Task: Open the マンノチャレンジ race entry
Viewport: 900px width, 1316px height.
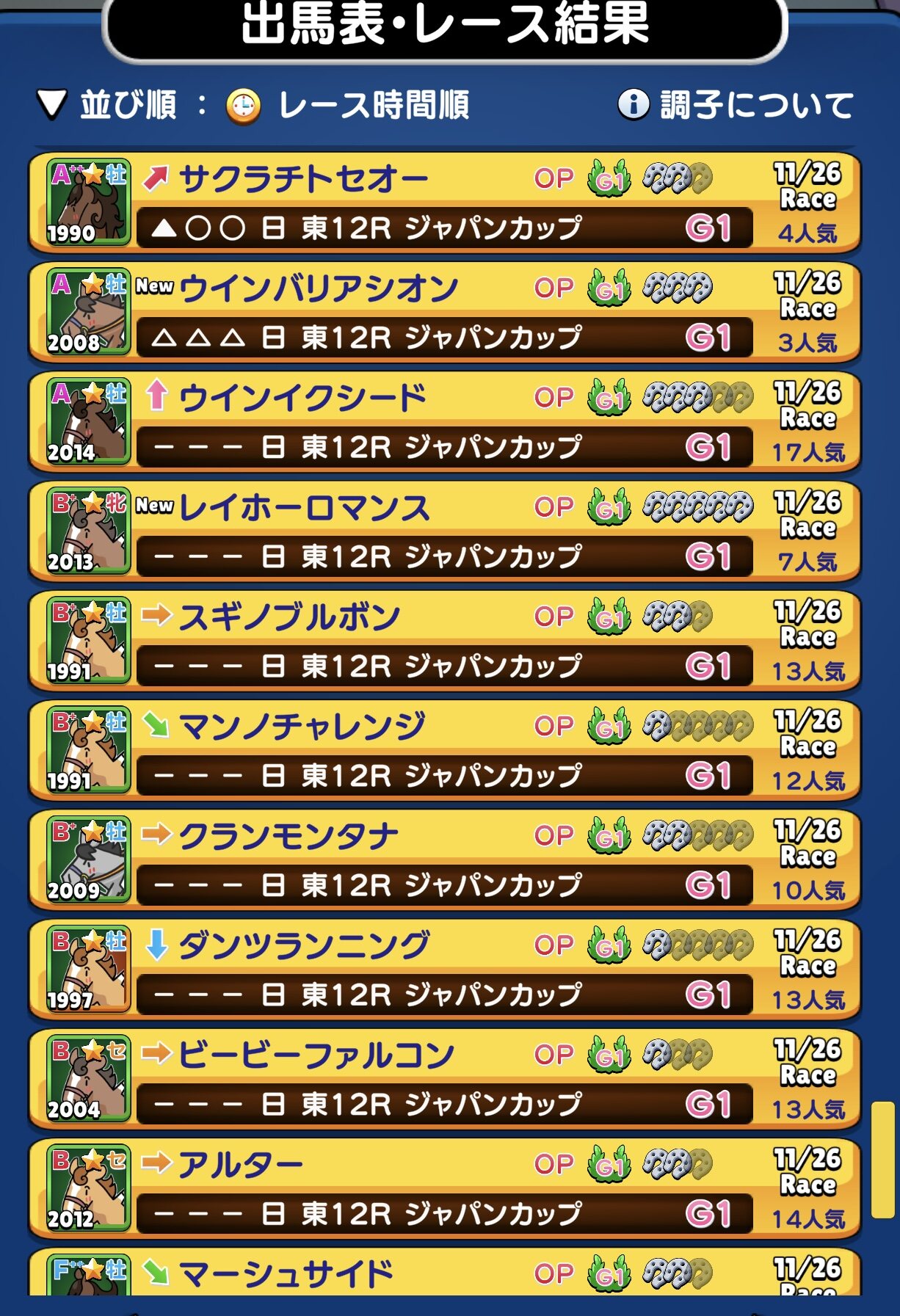Action: 444,750
